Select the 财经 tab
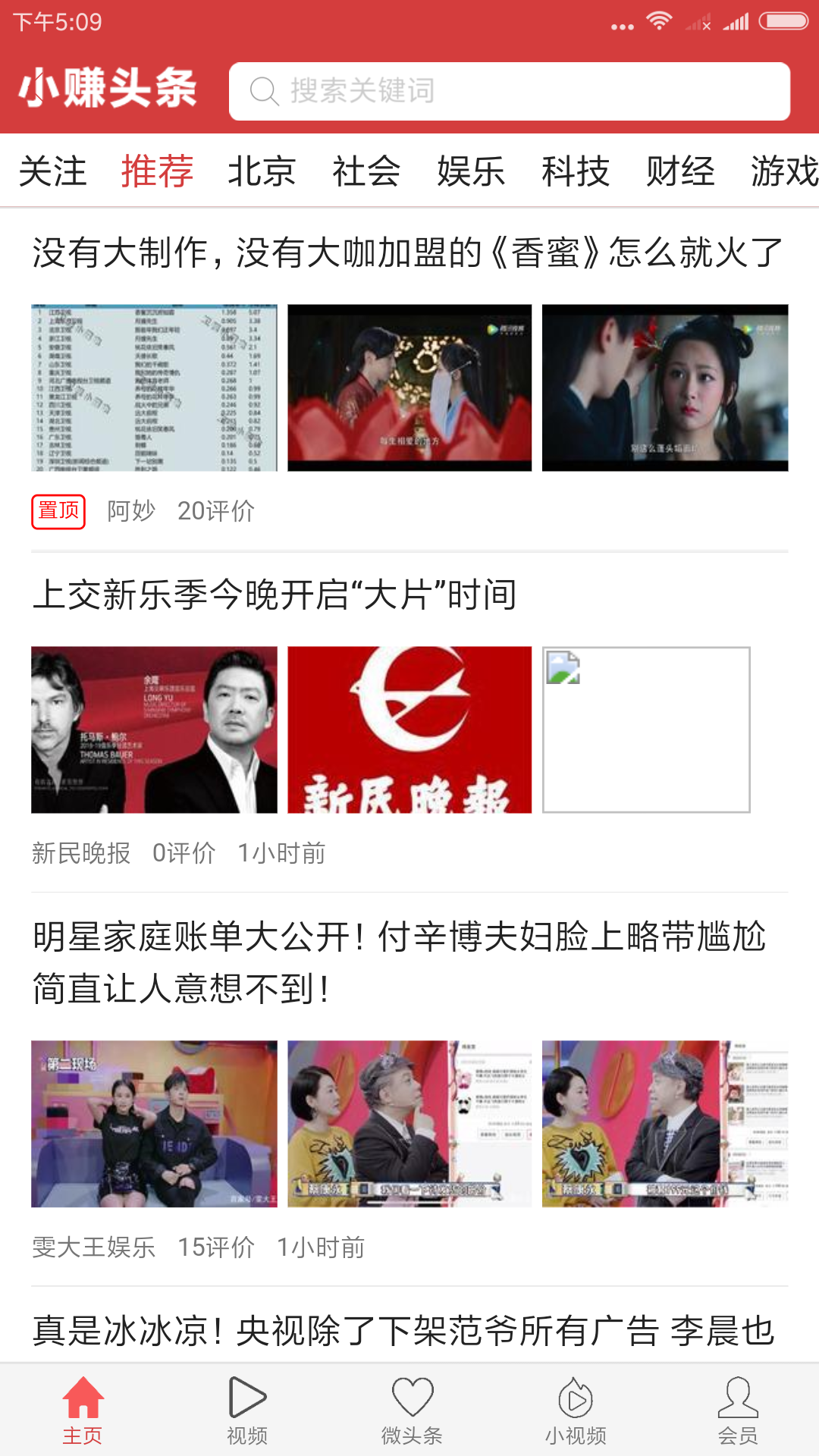 680,171
